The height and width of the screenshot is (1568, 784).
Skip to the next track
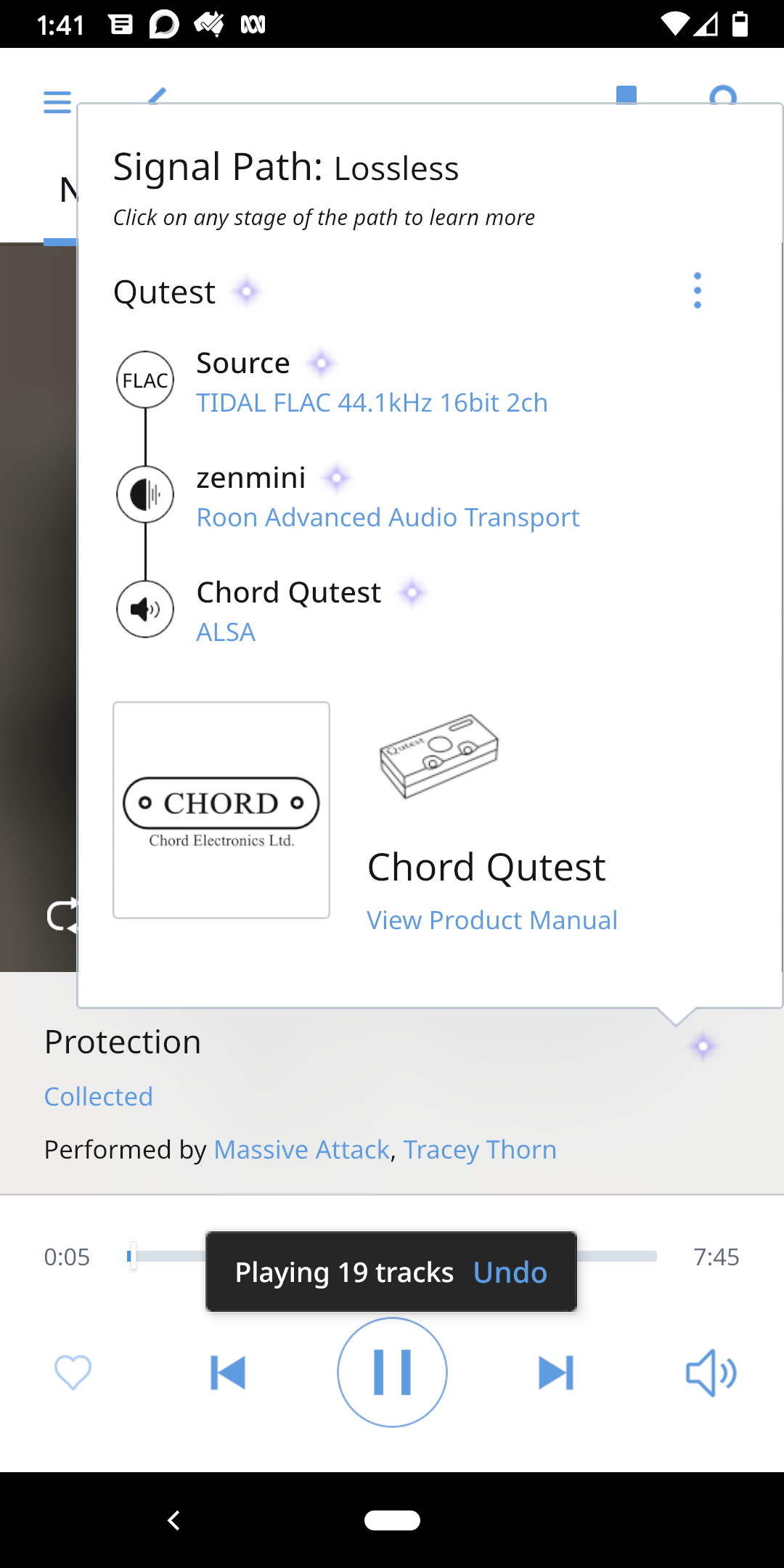pyautogui.click(x=556, y=1373)
